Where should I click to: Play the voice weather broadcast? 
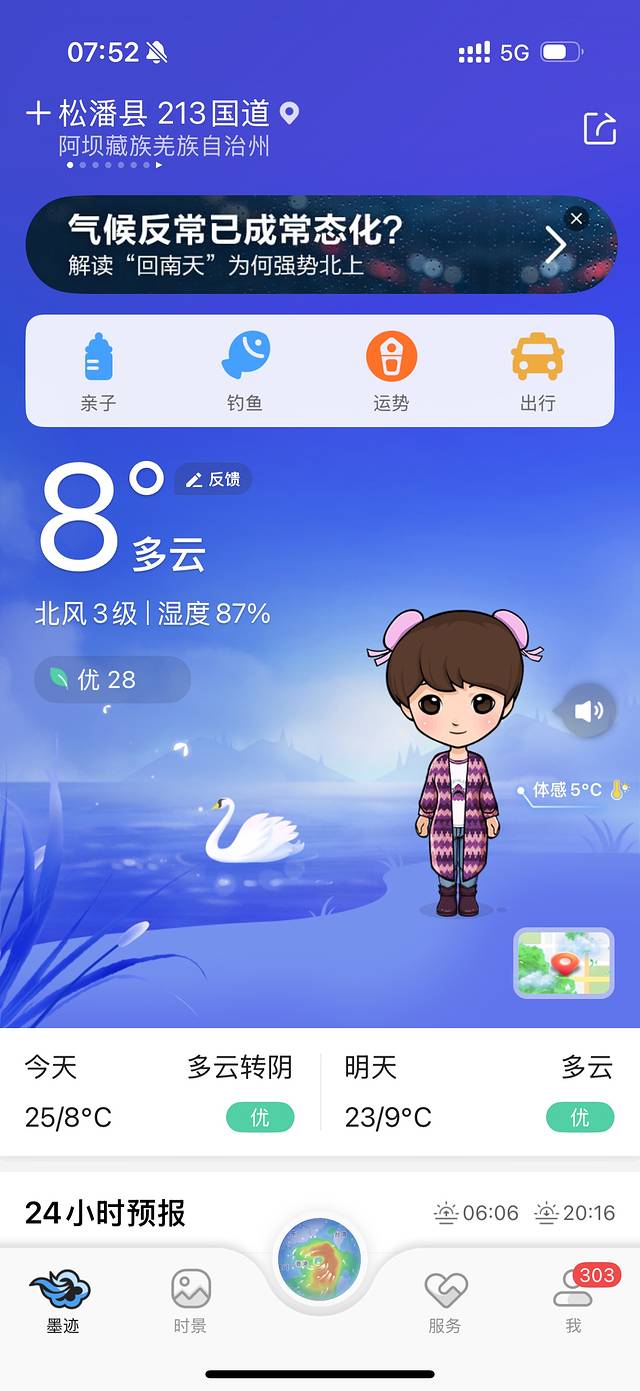click(x=588, y=711)
